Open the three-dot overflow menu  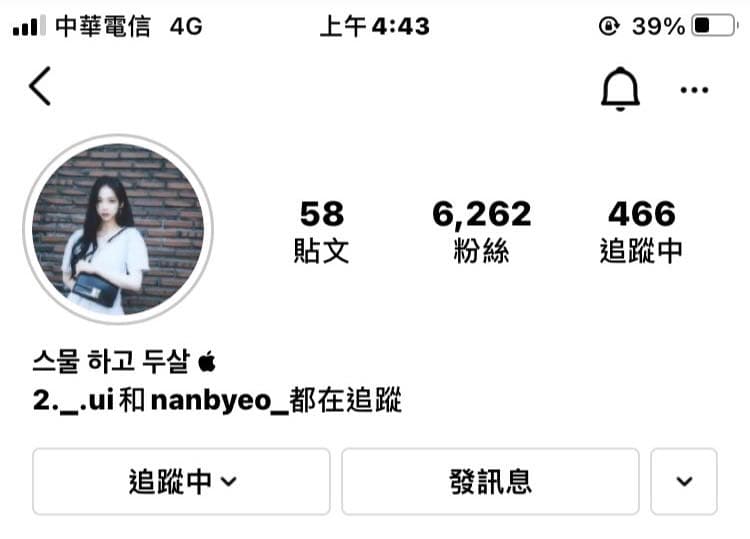point(693,90)
